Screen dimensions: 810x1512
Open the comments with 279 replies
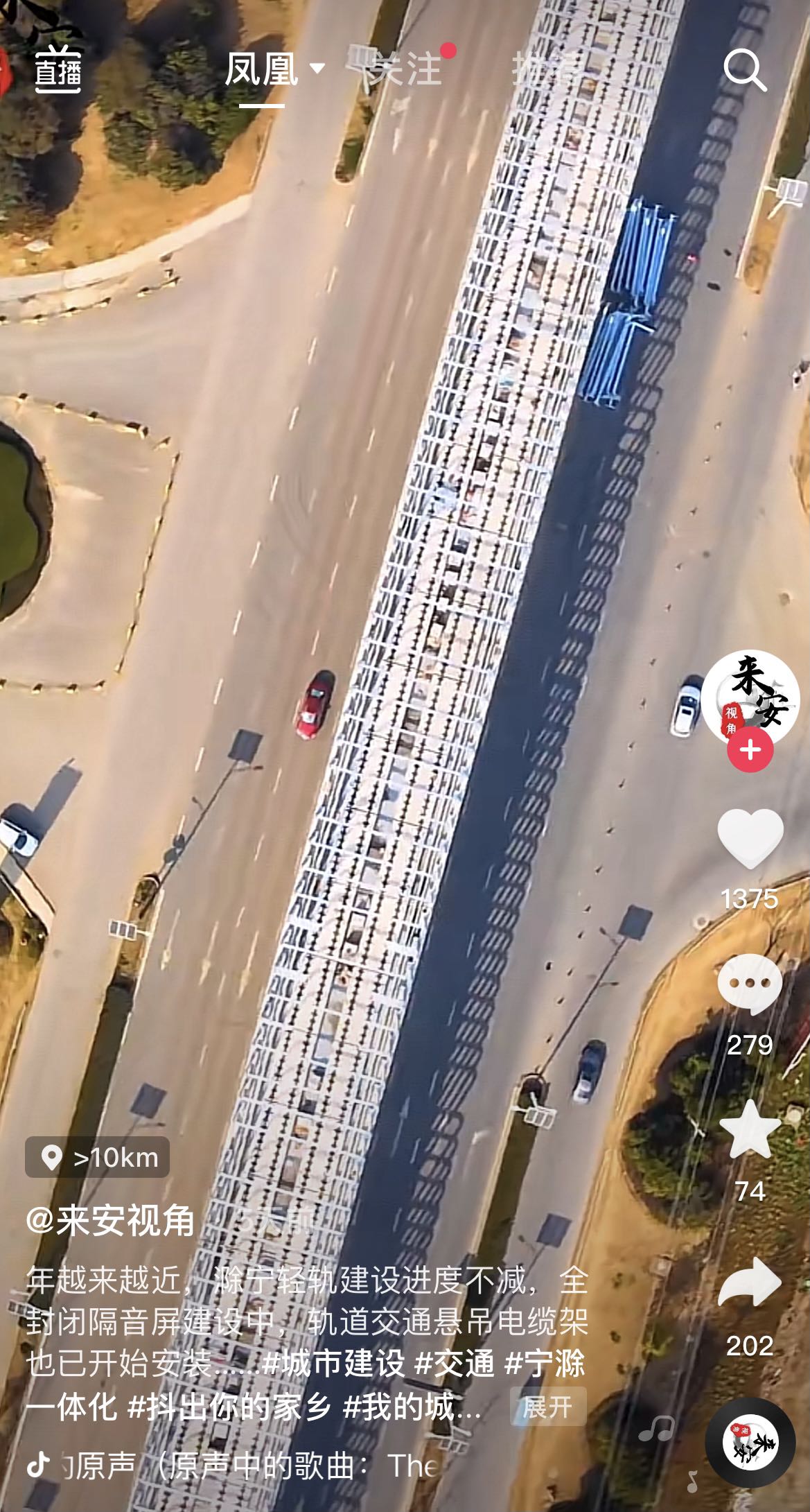point(750,984)
